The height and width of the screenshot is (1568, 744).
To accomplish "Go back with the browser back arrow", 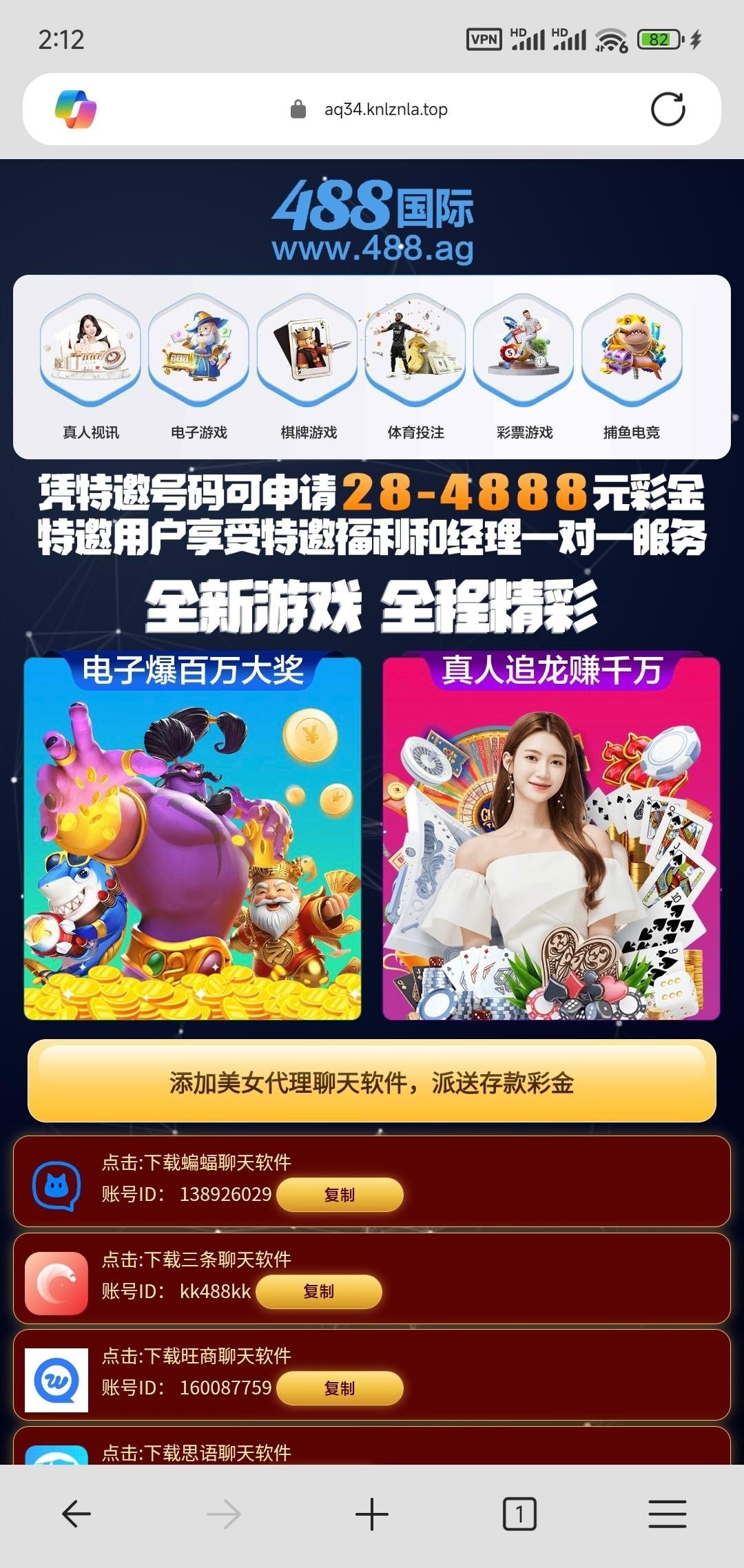I will point(76,1514).
